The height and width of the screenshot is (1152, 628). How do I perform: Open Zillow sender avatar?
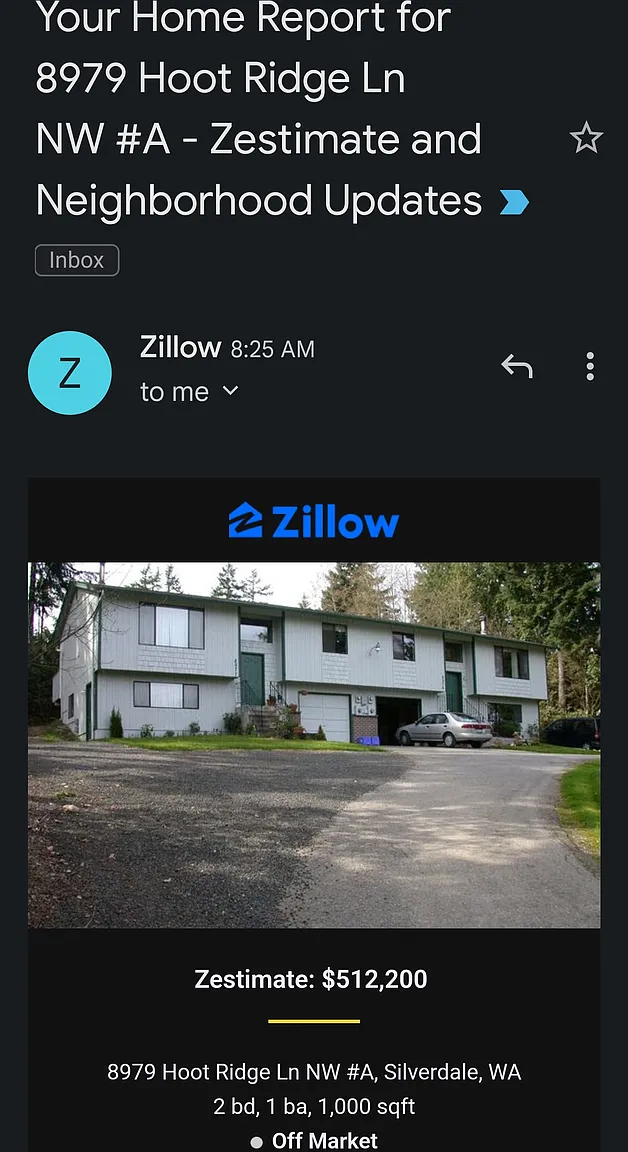click(x=70, y=373)
